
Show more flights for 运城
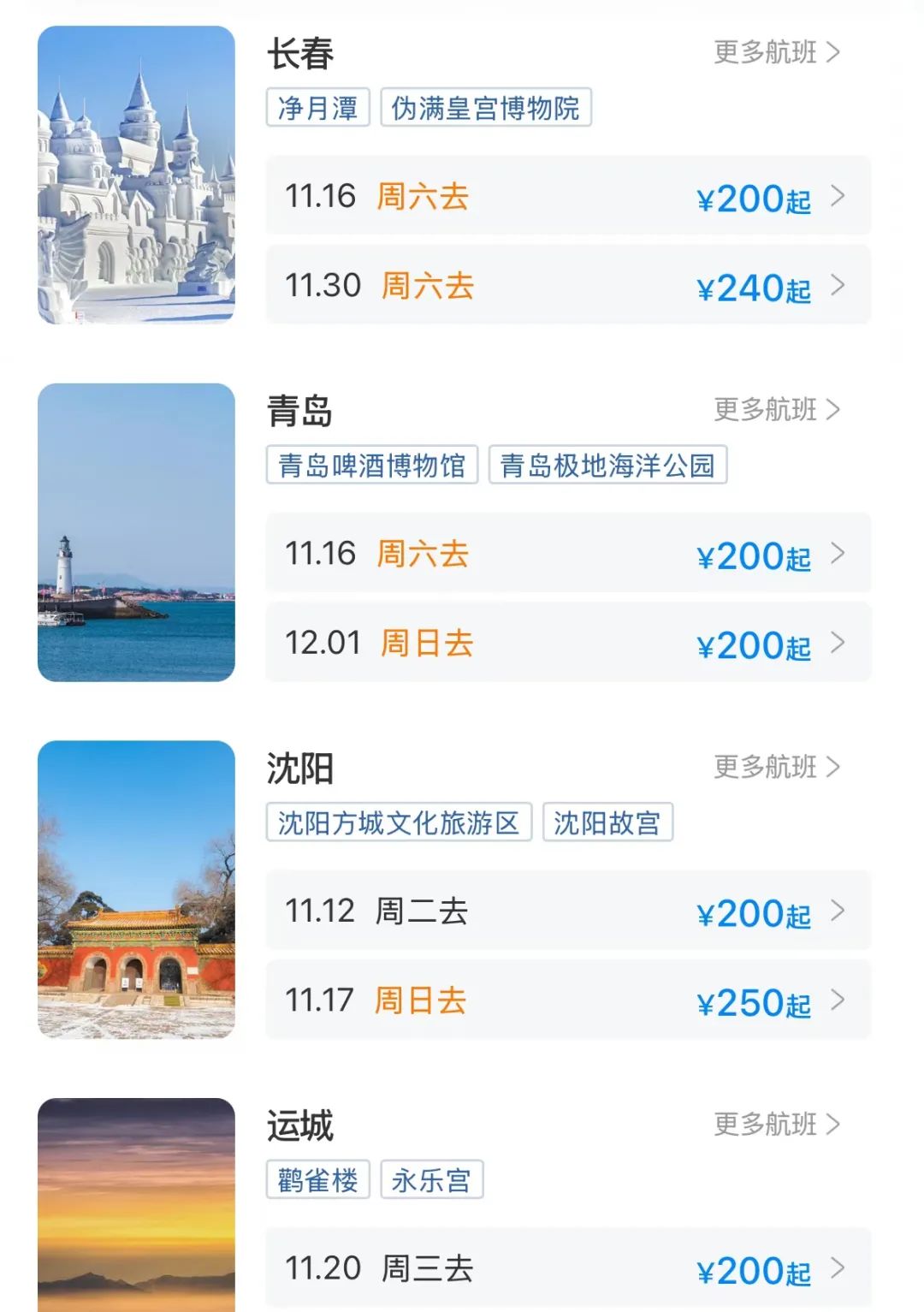coord(777,1125)
